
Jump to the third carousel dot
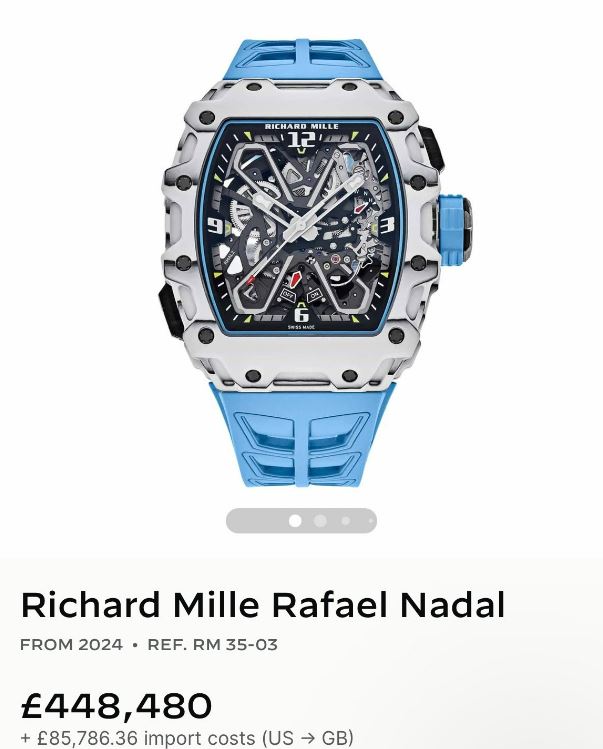point(346,521)
